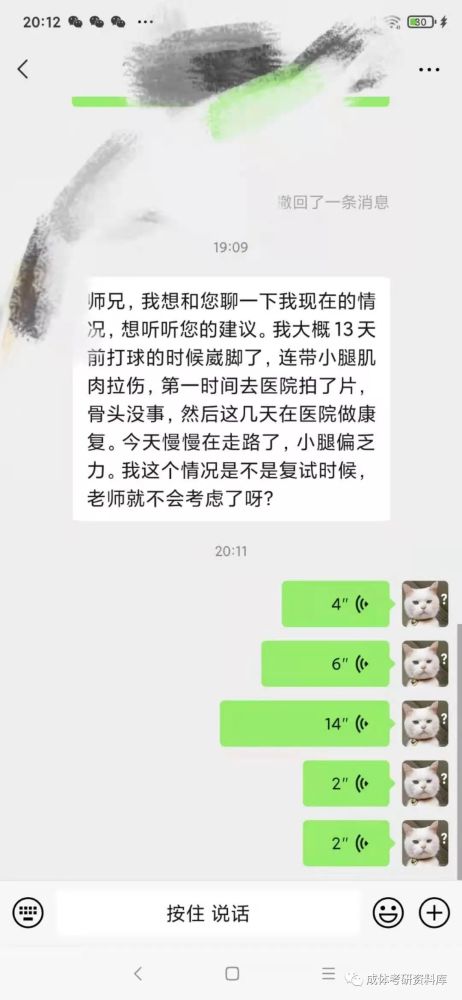462x1000 pixels.
Task: Tap the 按住 说话 voice button
Action: [x=208, y=913]
